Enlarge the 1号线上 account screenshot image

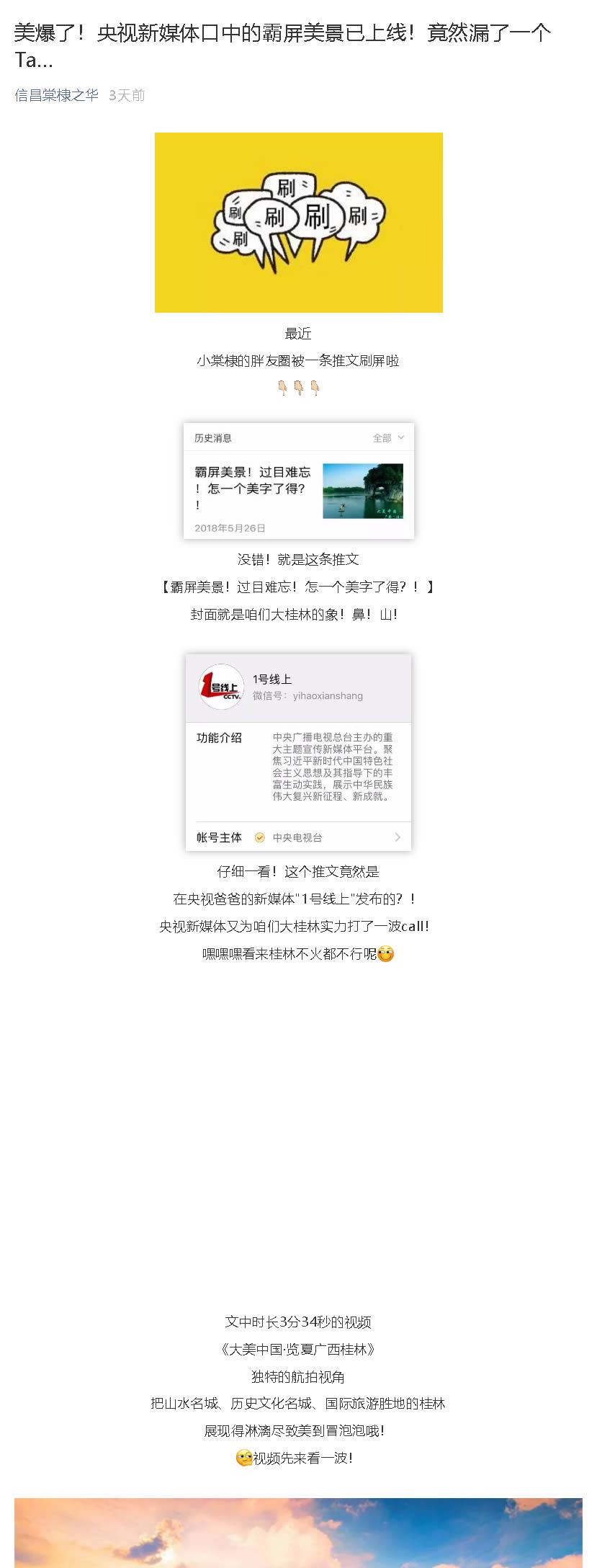click(298, 752)
